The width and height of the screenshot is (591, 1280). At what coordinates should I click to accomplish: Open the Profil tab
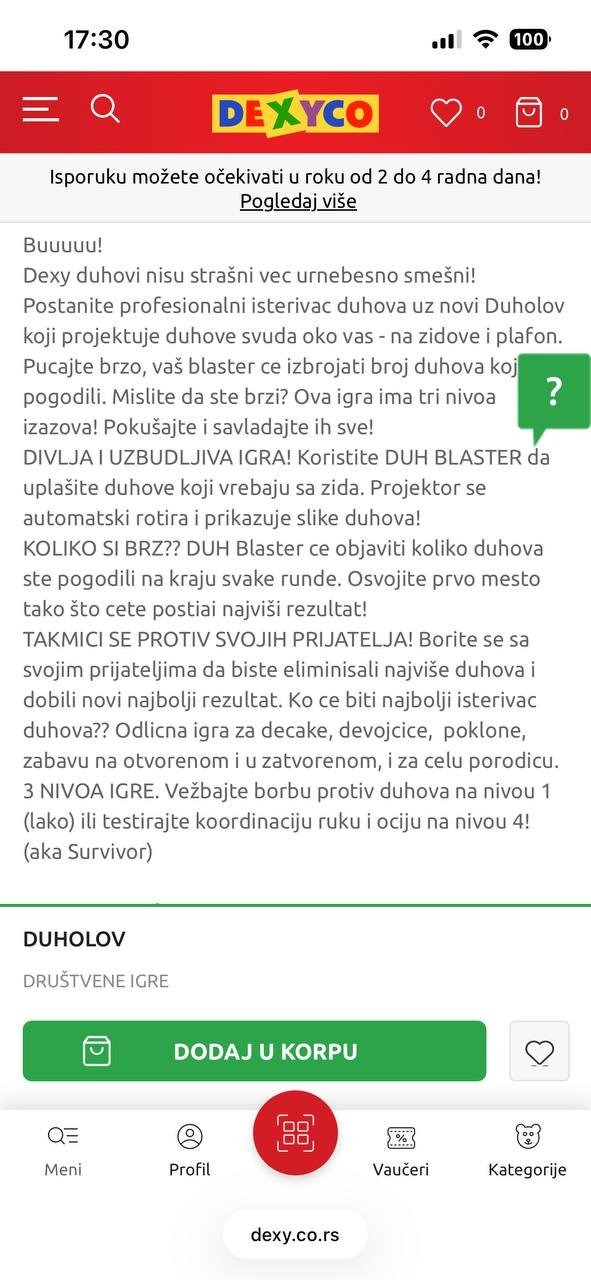coord(190,1150)
